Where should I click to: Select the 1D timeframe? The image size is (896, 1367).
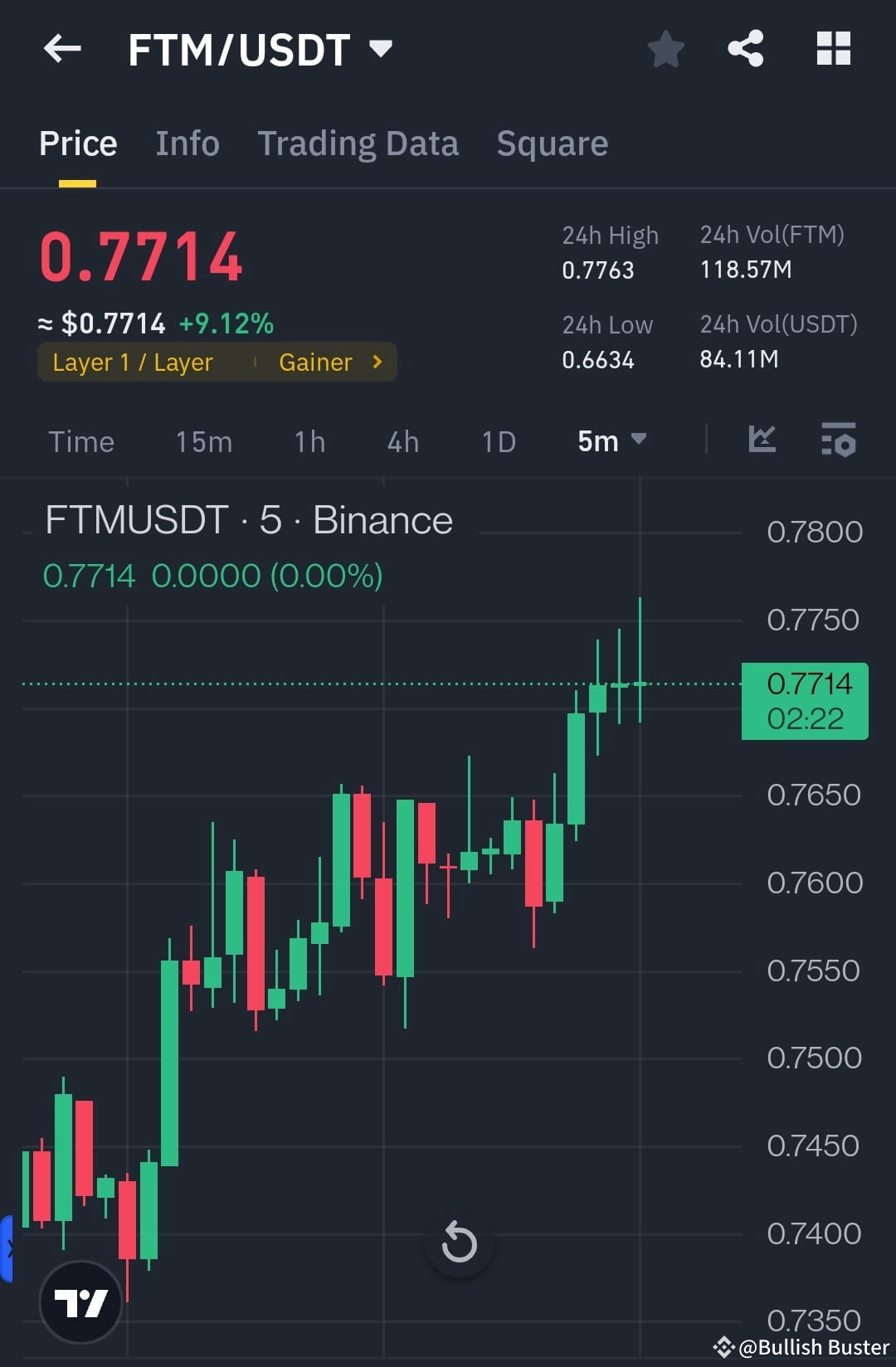[x=497, y=441]
